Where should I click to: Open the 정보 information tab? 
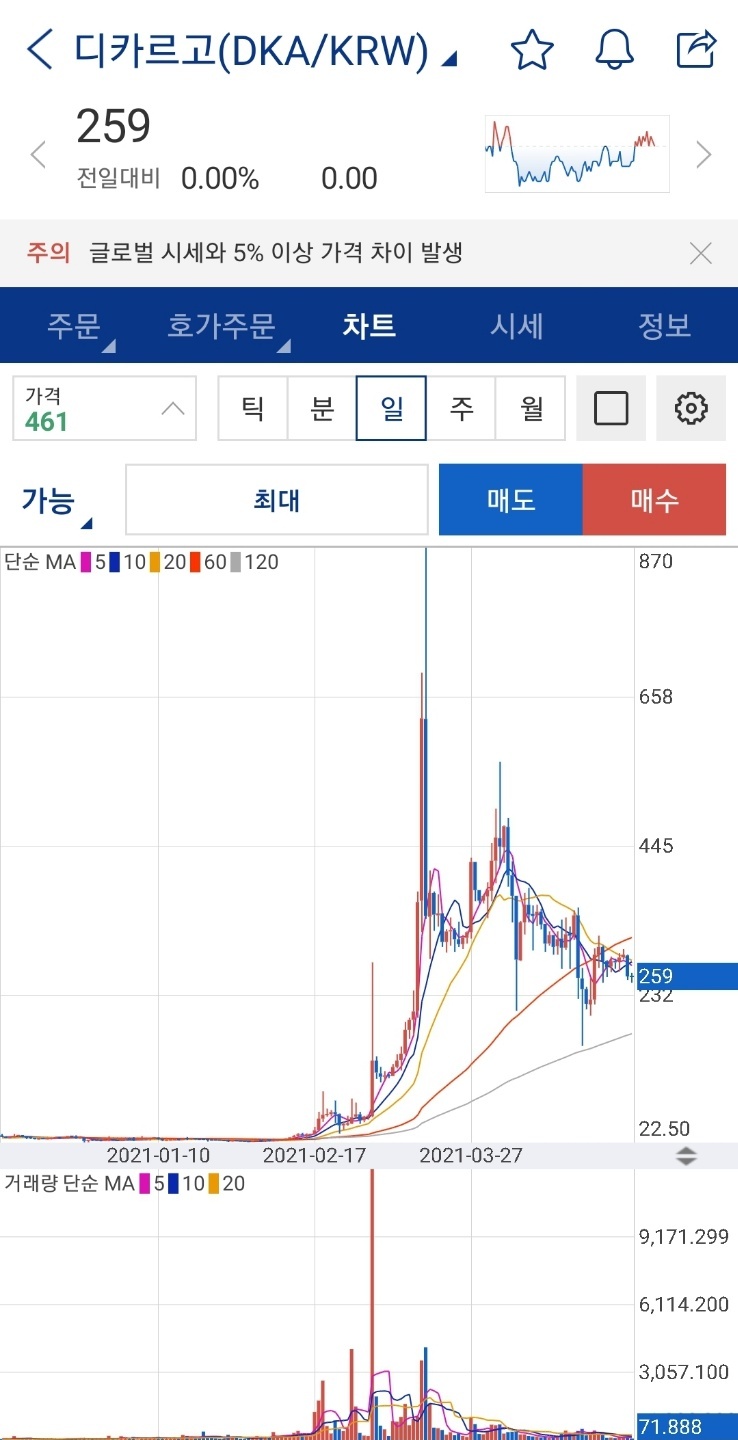(x=664, y=325)
